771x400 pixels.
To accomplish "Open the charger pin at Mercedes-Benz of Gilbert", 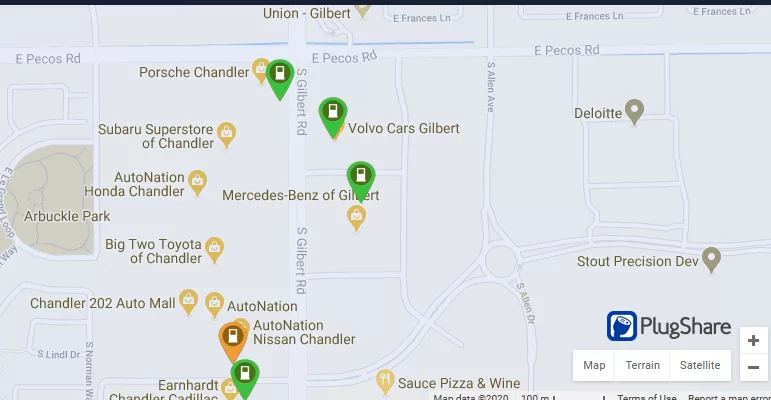I will click(360, 176).
